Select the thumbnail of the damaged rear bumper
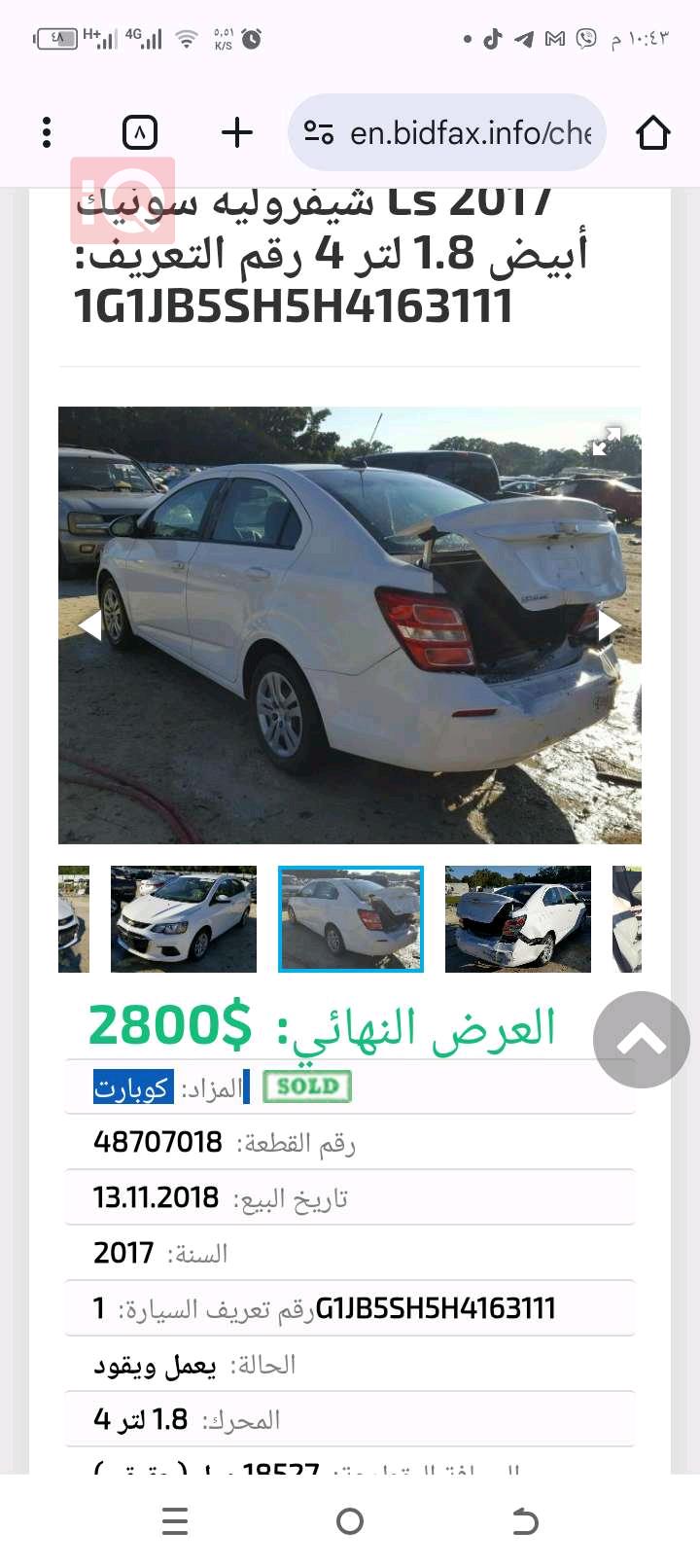Screen dimensions: 700x1568 [x=518, y=919]
